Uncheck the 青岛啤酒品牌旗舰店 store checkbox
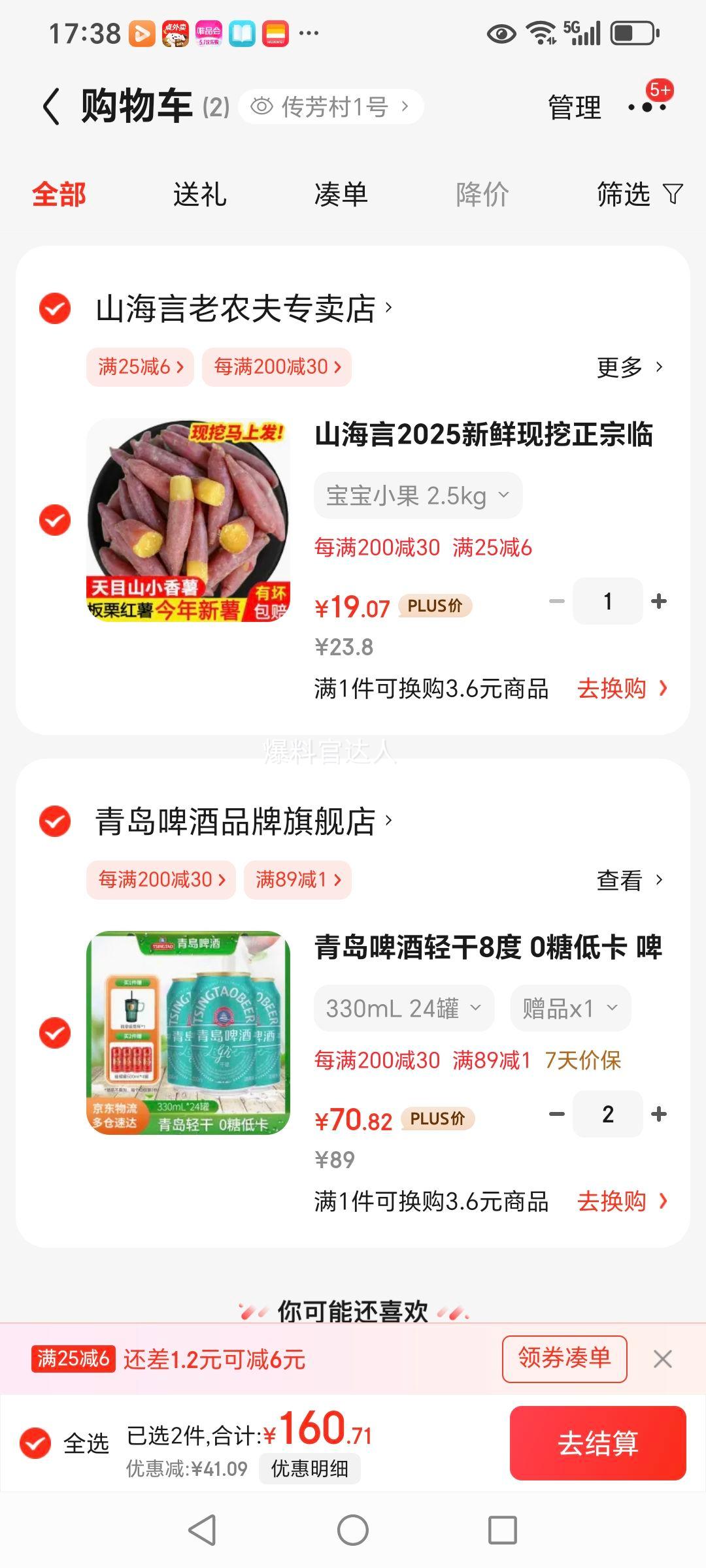This screenshot has width=706, height=1568. tap(55, 821)
